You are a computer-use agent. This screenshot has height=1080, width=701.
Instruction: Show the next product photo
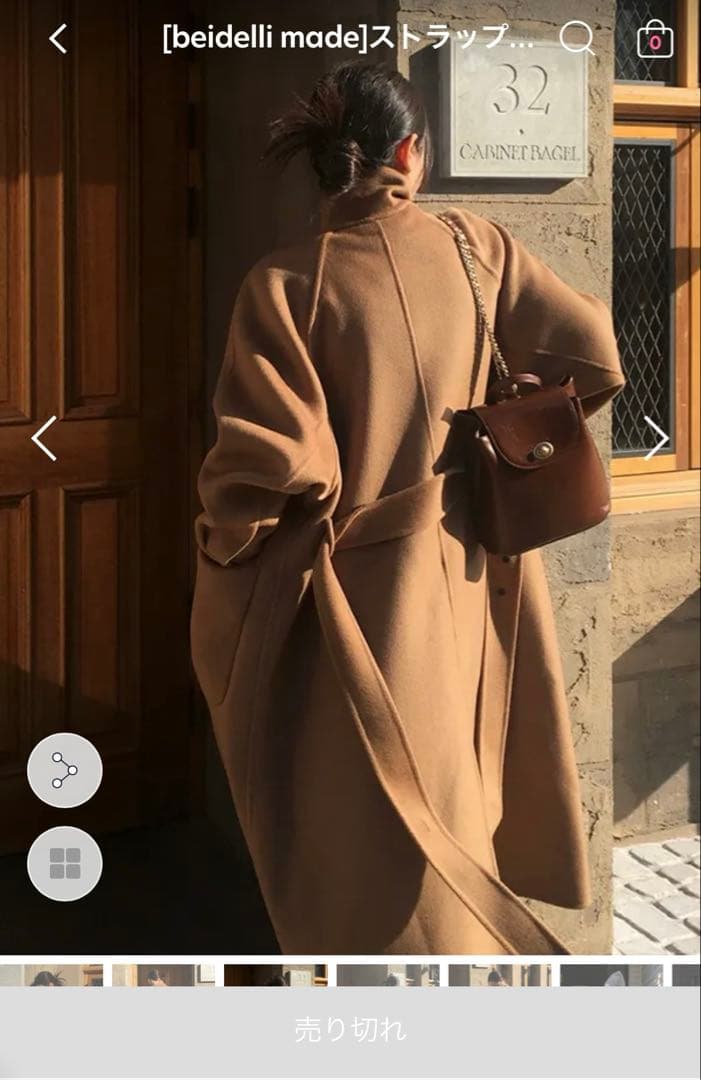pyautogui.click(x=656, y=438)
